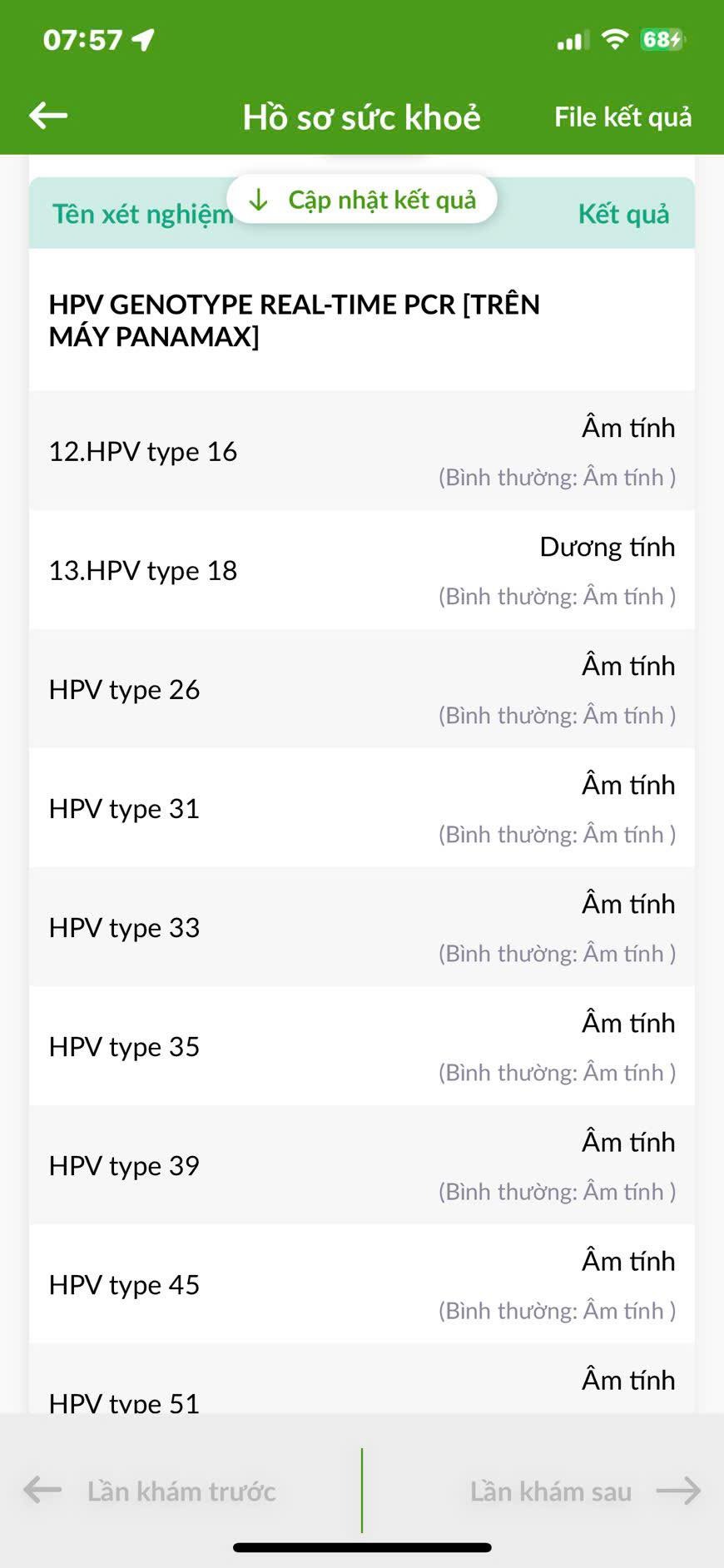Tap the Wi-Fi icon in the status bar
The image size is (724, 1568).
point(615,37)
